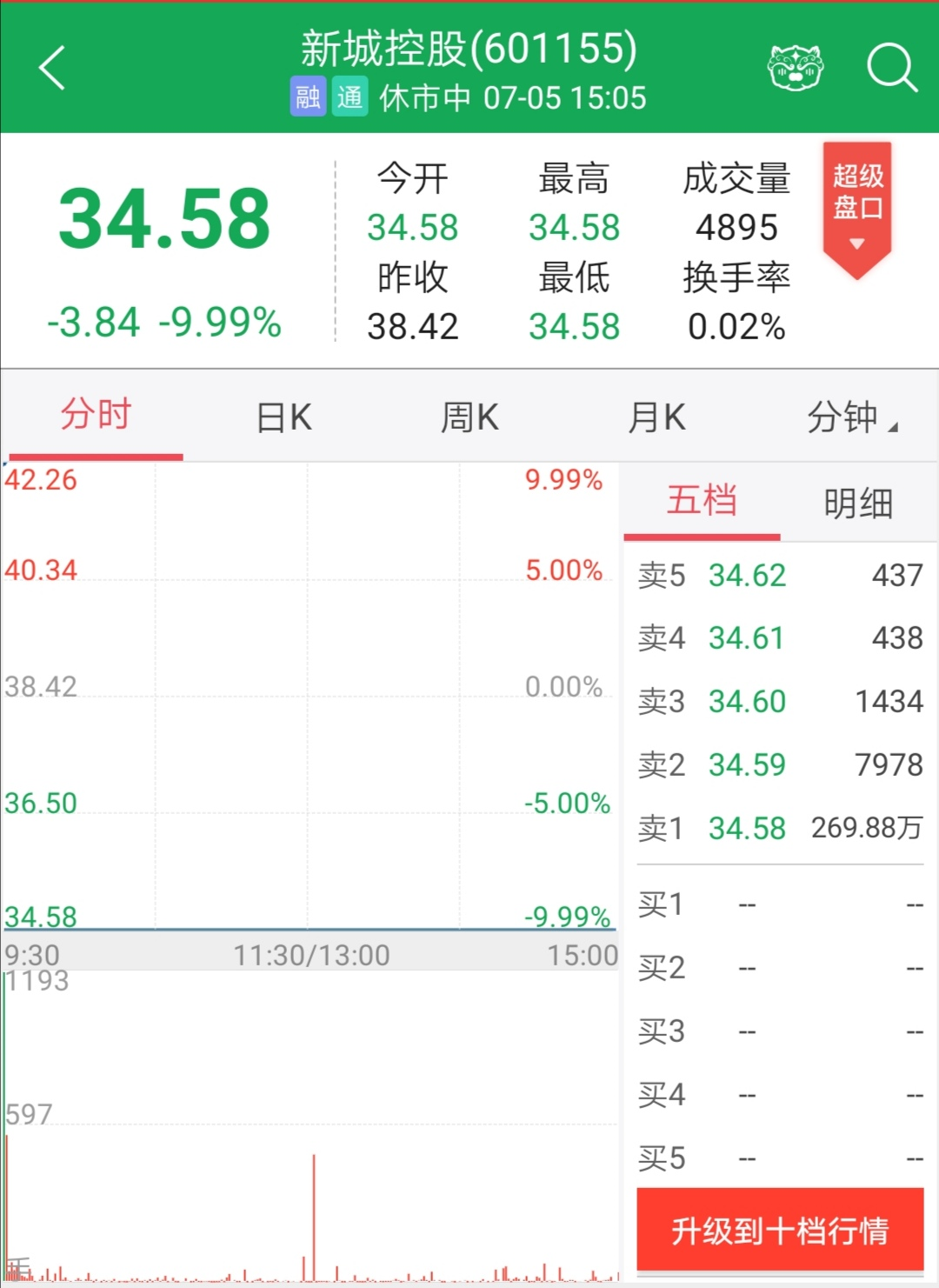
Task: Go back using the top-left arrow
Action: pyautogui.click(x=52, y=68)
